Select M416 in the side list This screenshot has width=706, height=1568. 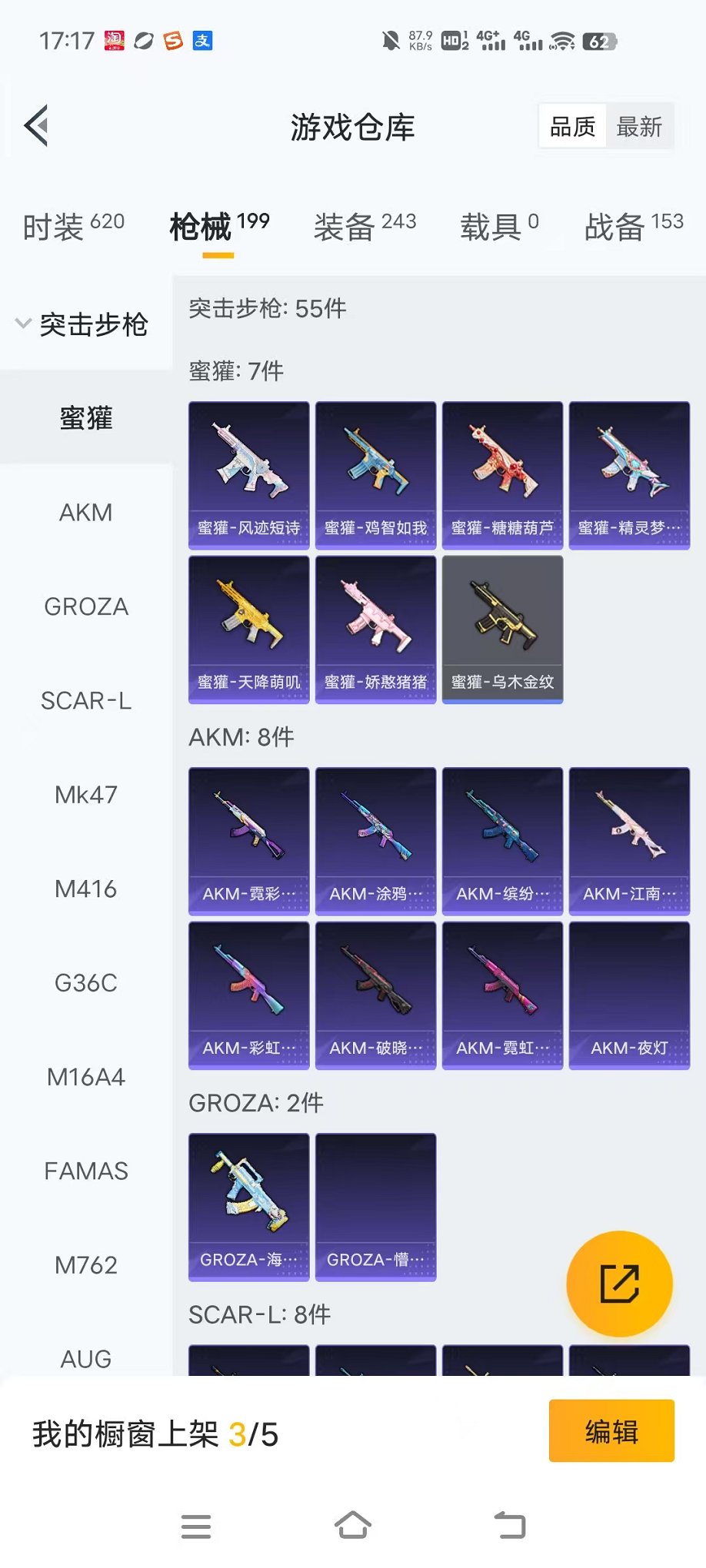pyautogui.click(x=86, y=889)
